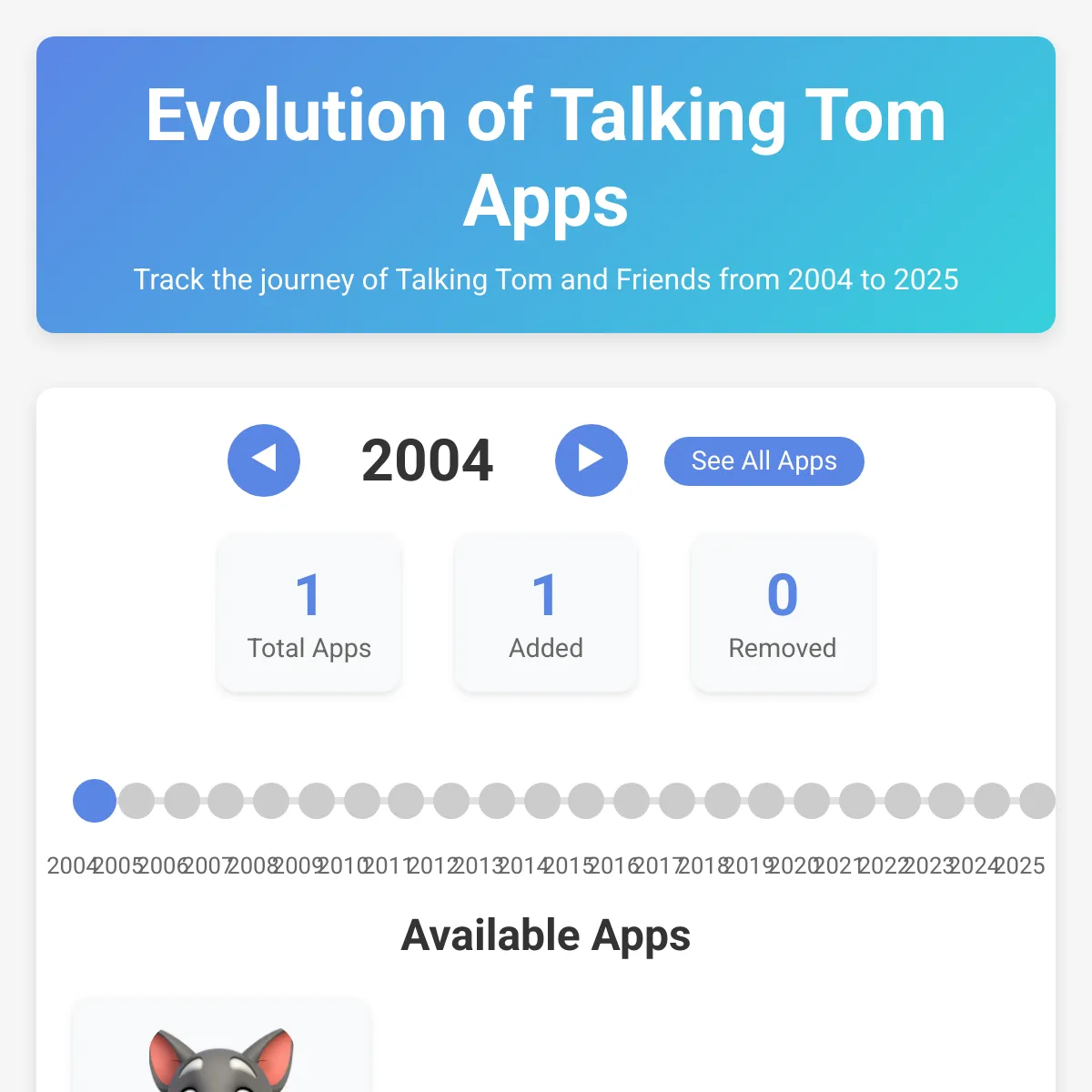Select the 2022 timeline marker
1092x1092 pixels.
tap(902, 801)
